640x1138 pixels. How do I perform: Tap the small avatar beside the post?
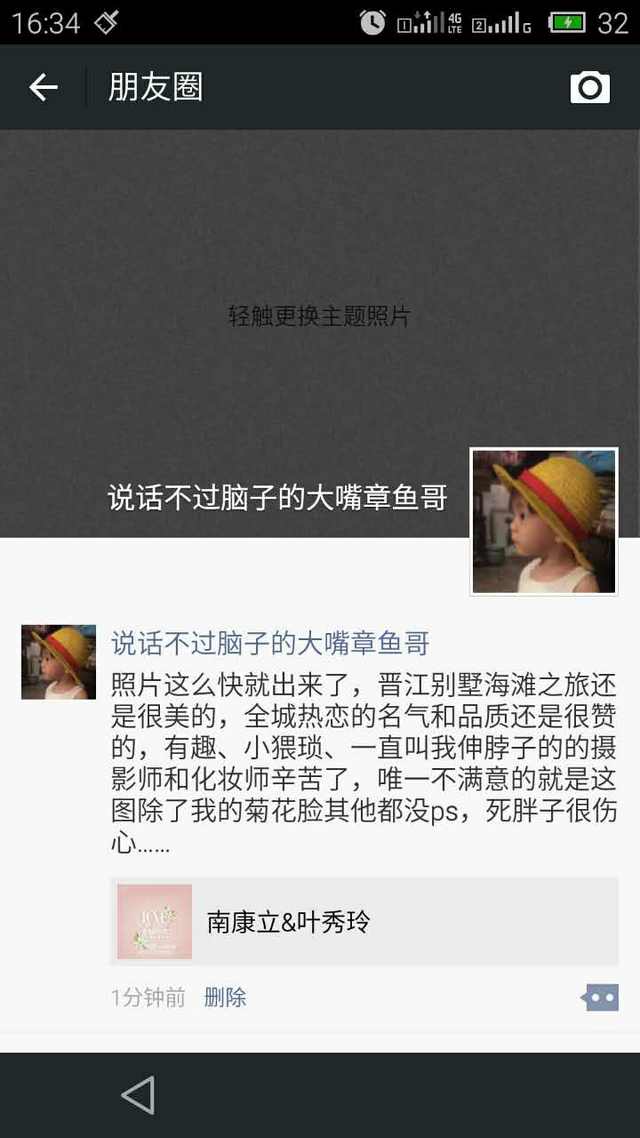(59, 662)
